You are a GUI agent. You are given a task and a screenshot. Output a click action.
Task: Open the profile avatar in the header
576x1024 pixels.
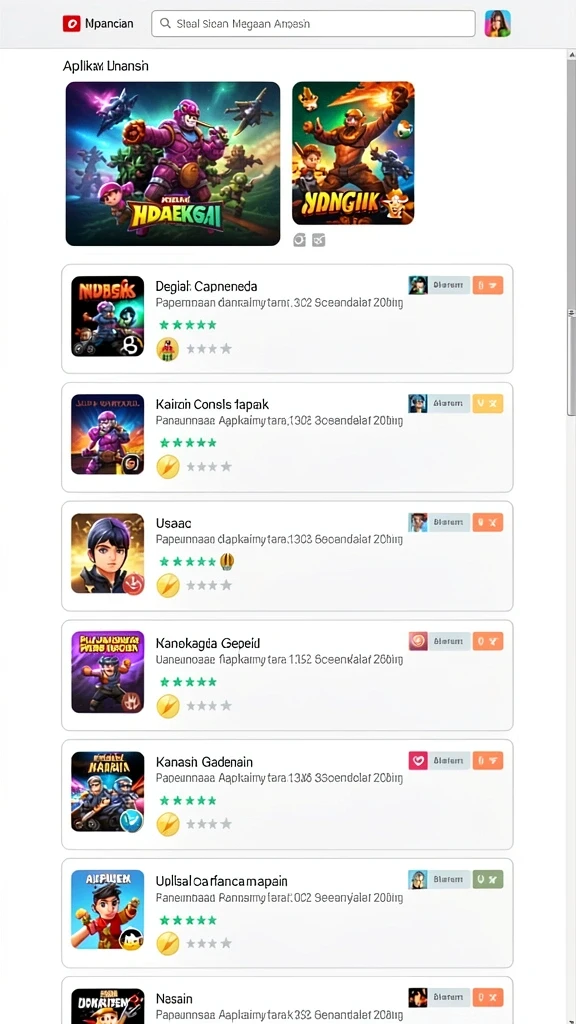[x=498, y=24]
